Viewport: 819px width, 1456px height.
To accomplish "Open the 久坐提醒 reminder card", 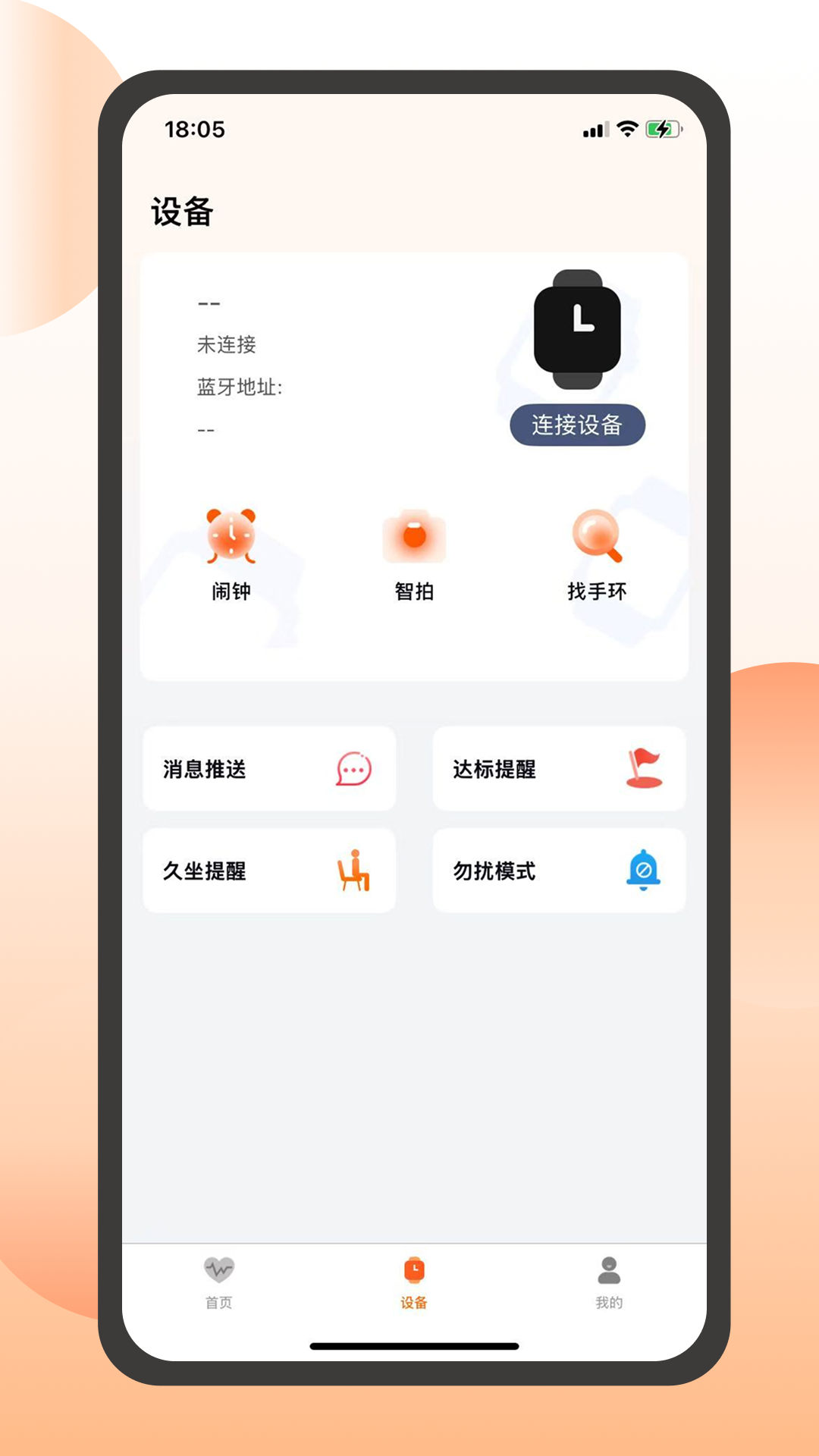I will point(269,871).
